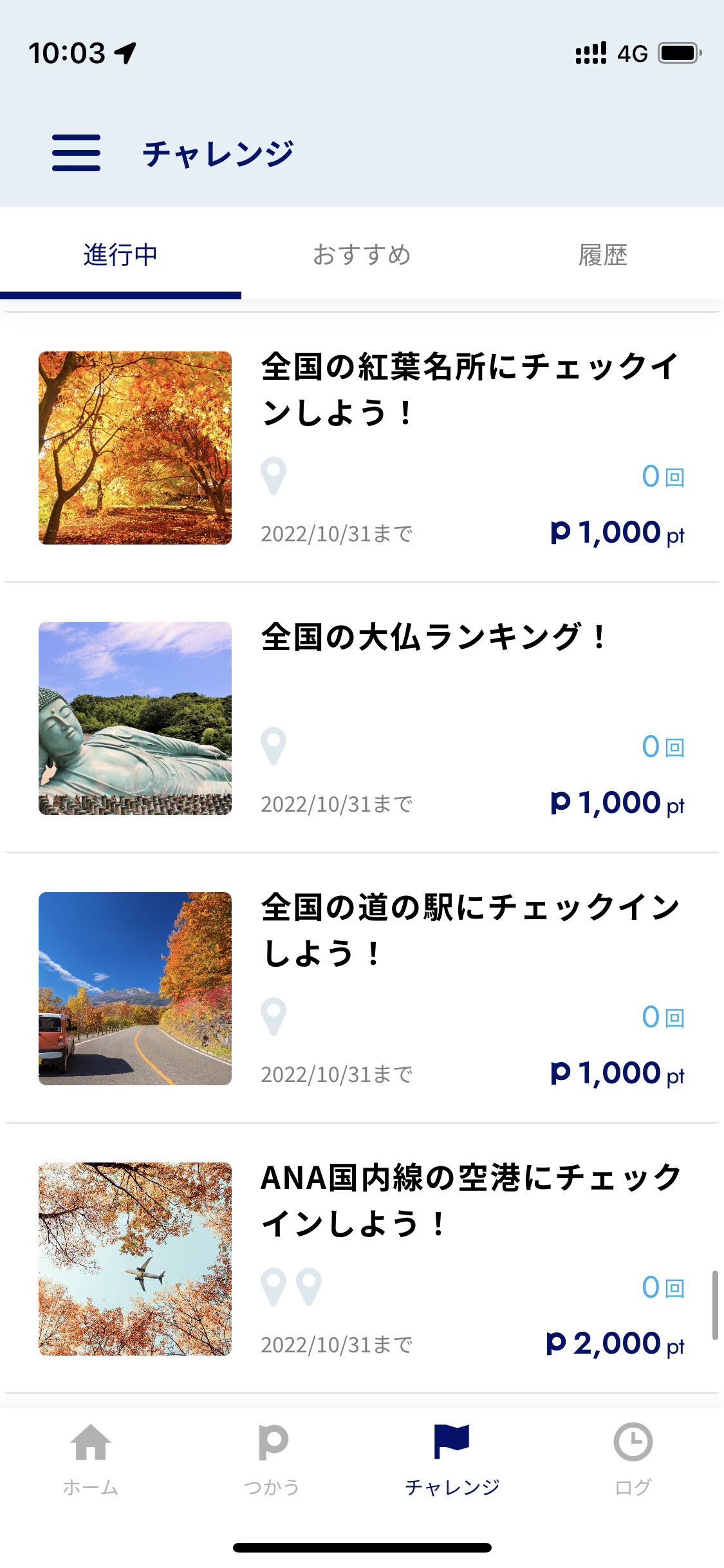
Task: Select the 進行中 tab
Action: point(120,255)
